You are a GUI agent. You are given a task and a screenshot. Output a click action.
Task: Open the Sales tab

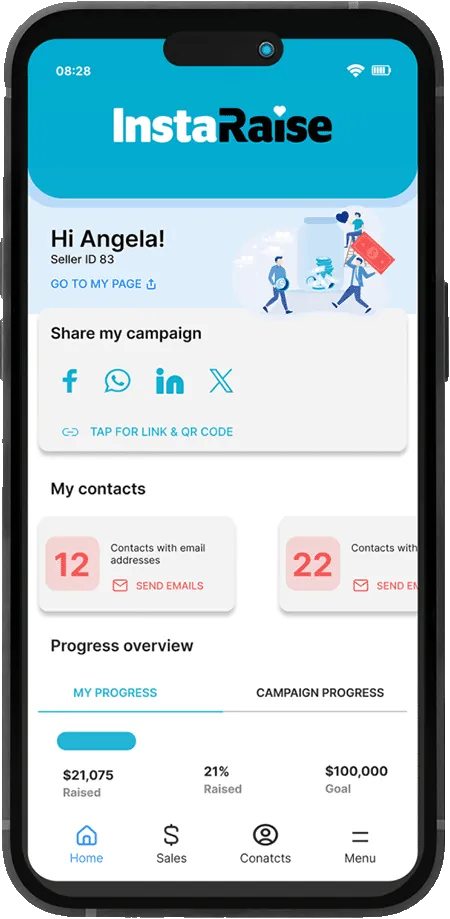click(x=171, y=844)
